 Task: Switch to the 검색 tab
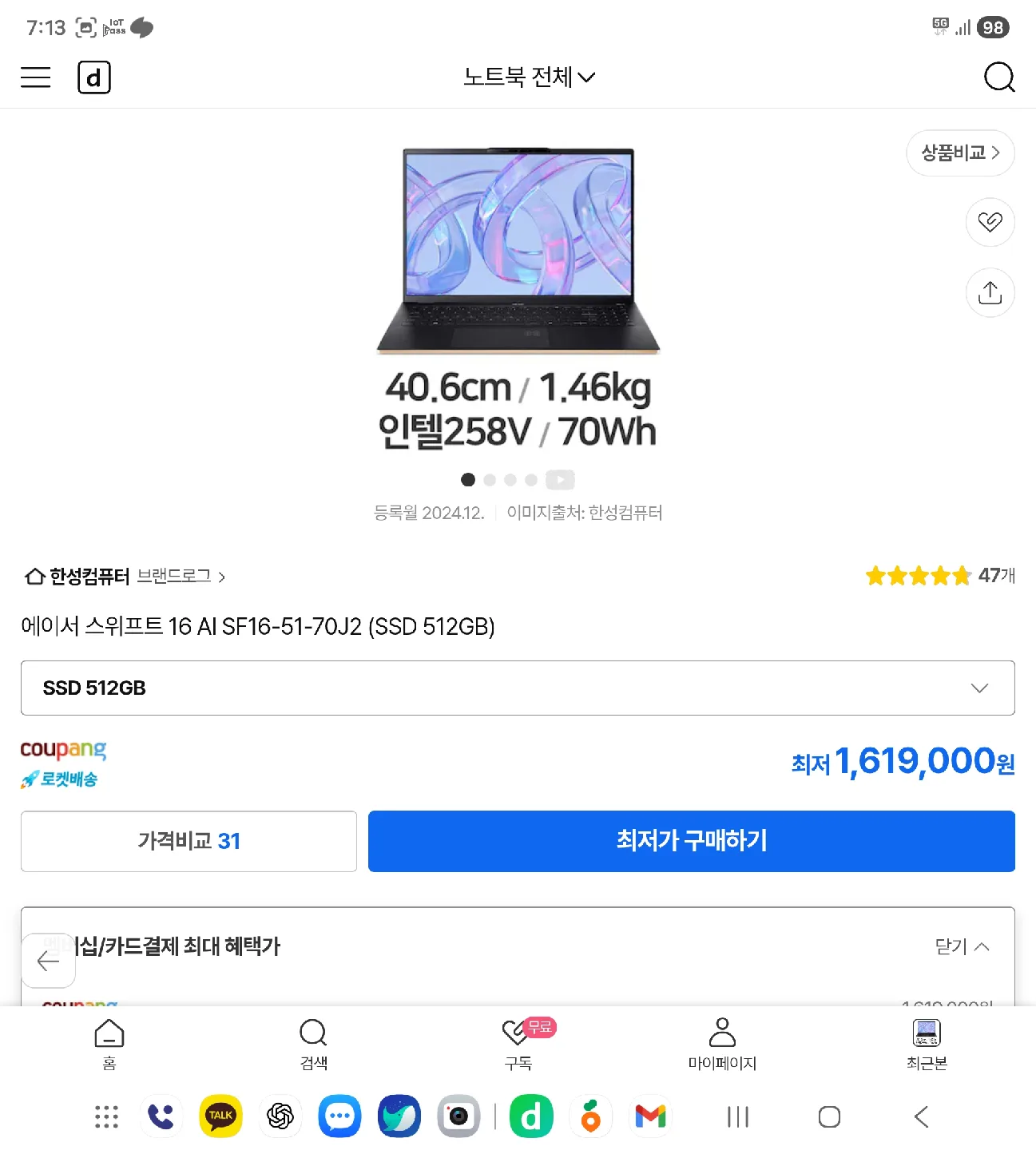(313, 1043)
